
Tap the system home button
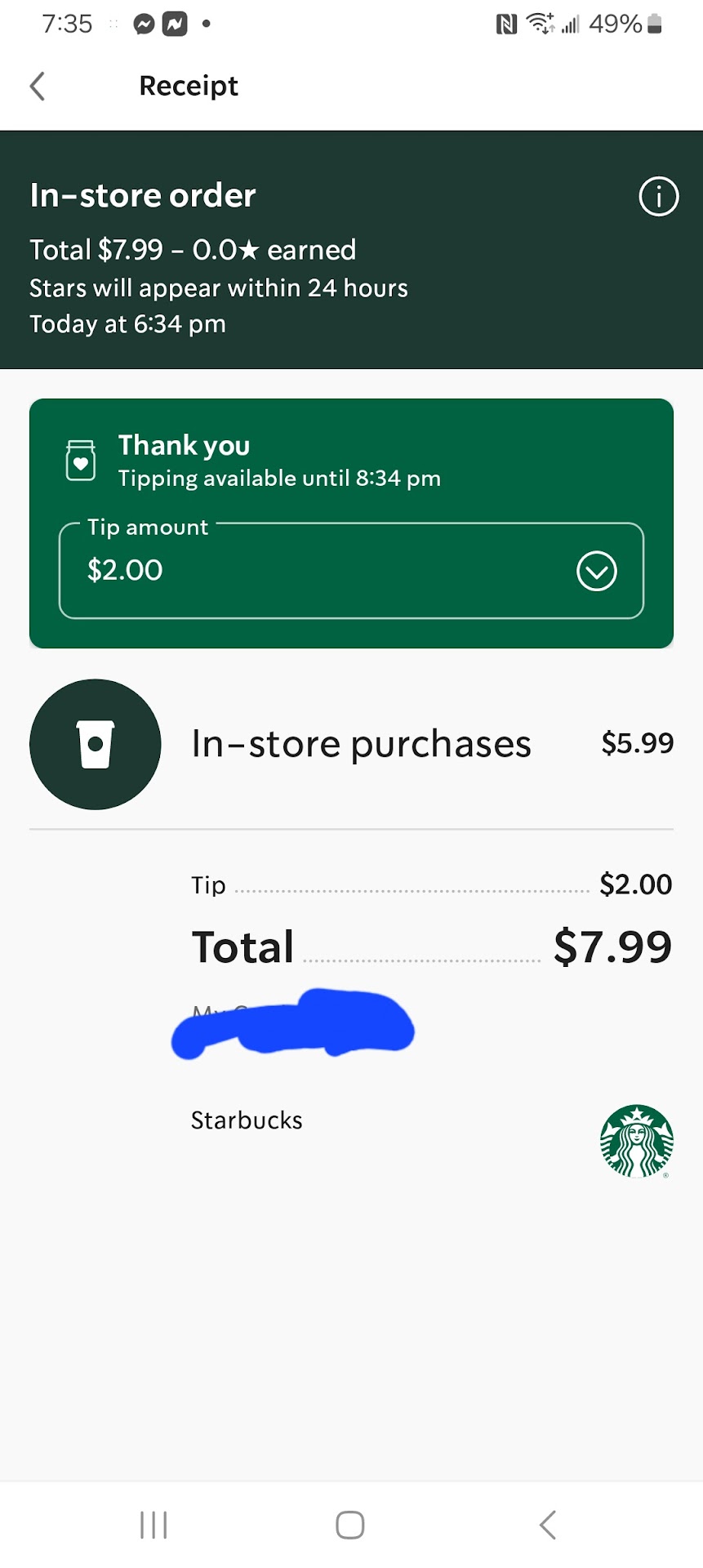(350, 1525)
